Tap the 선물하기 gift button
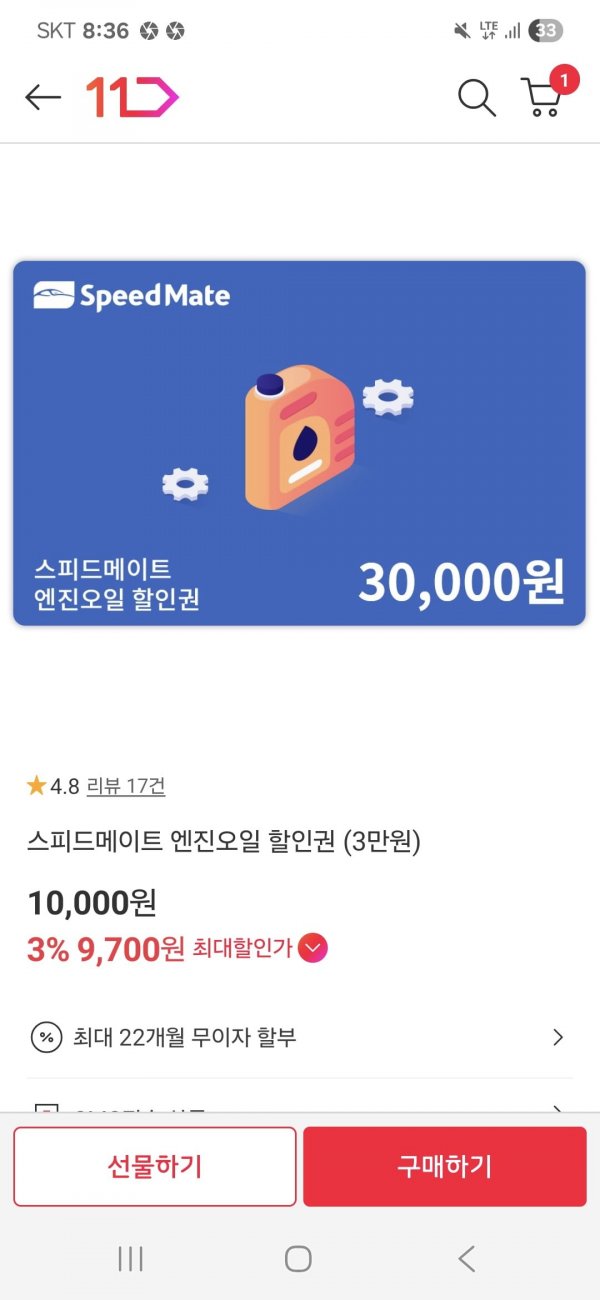 (x=155, y=1166)
